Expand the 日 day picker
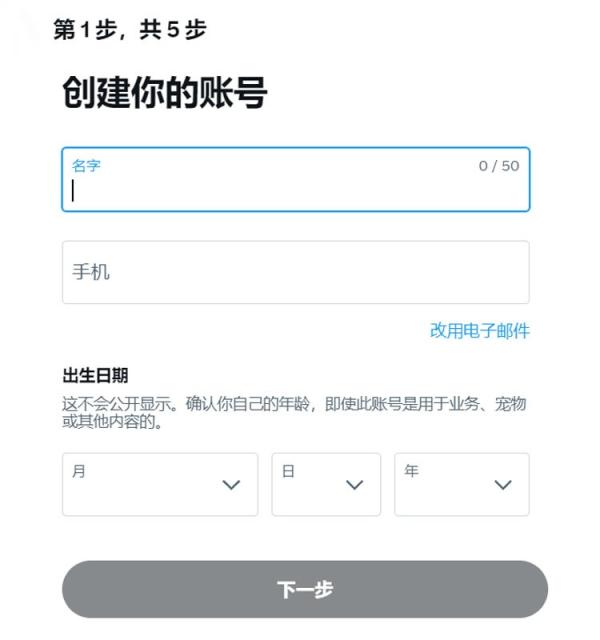 [x=326, y=485]
